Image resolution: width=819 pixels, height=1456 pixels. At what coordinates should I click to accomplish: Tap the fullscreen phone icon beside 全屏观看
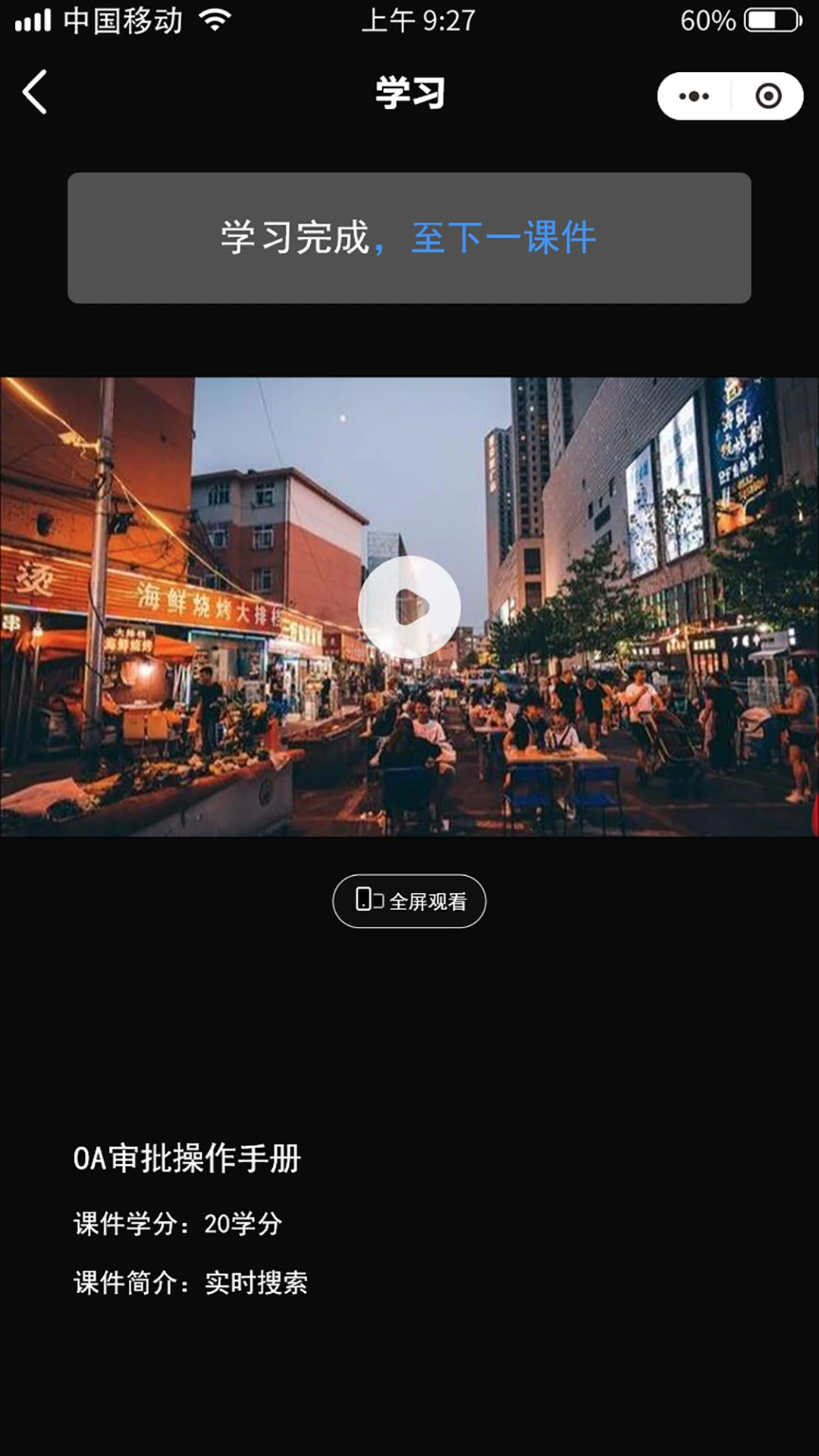click(x=369, y=902)
